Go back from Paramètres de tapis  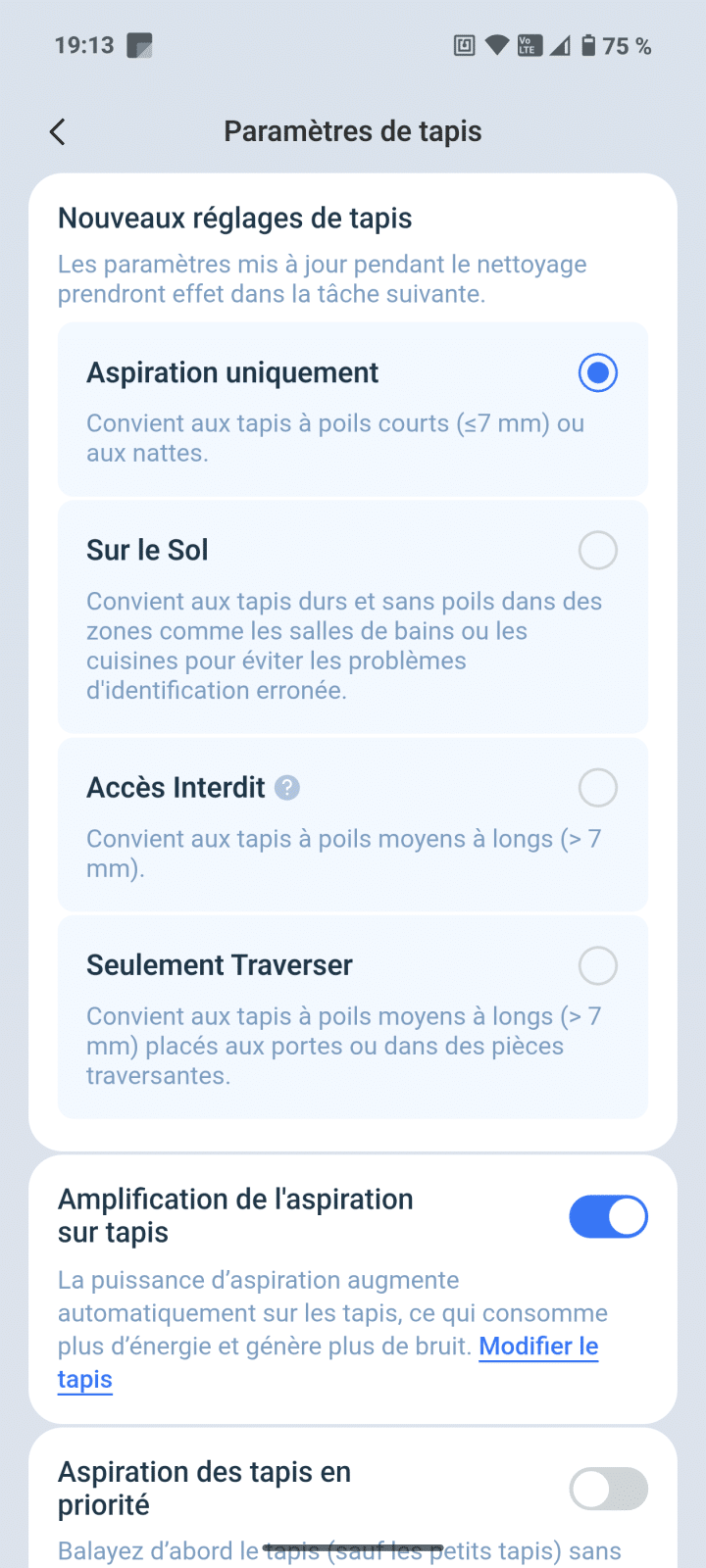pyautogui.click(x=58, y=132)
